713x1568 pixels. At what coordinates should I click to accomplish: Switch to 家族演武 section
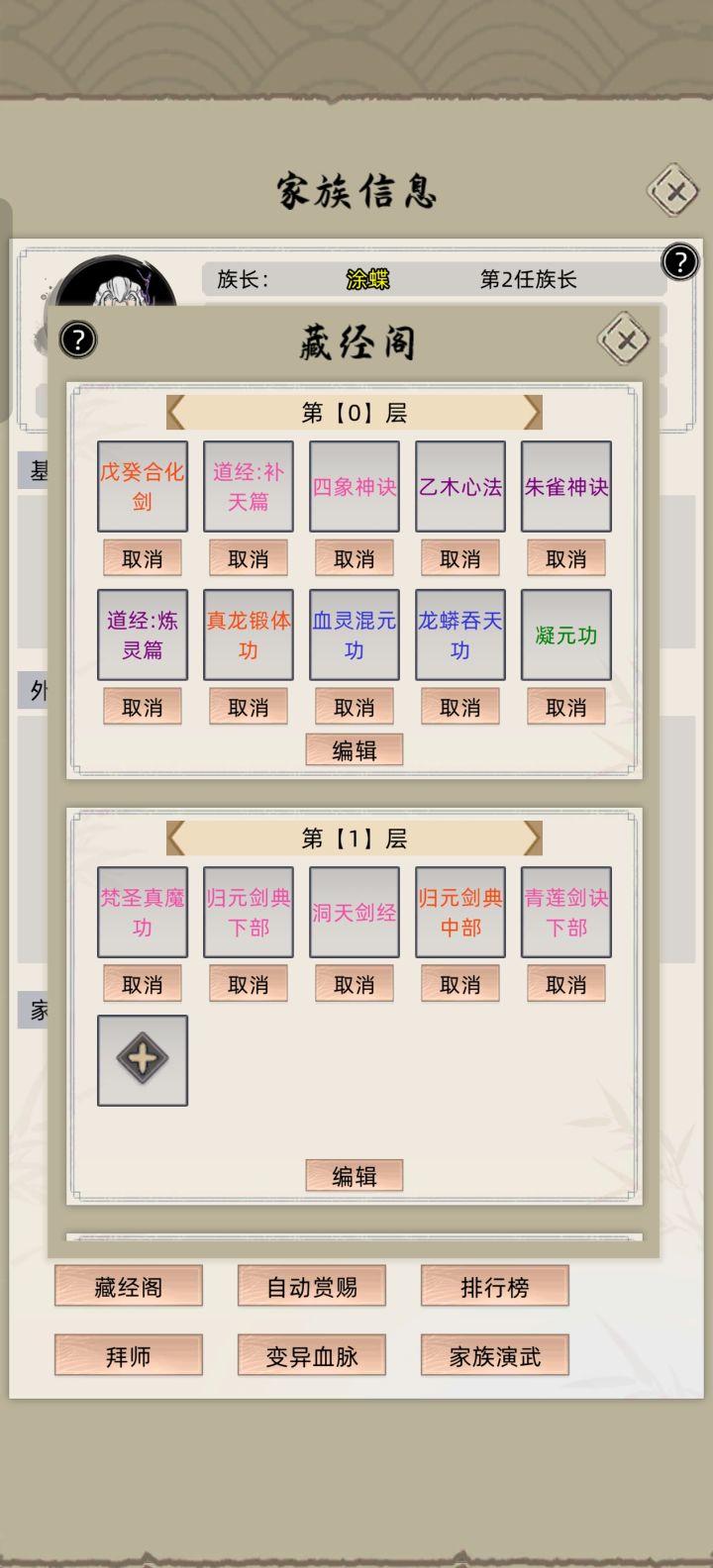tap(495, 1354)
